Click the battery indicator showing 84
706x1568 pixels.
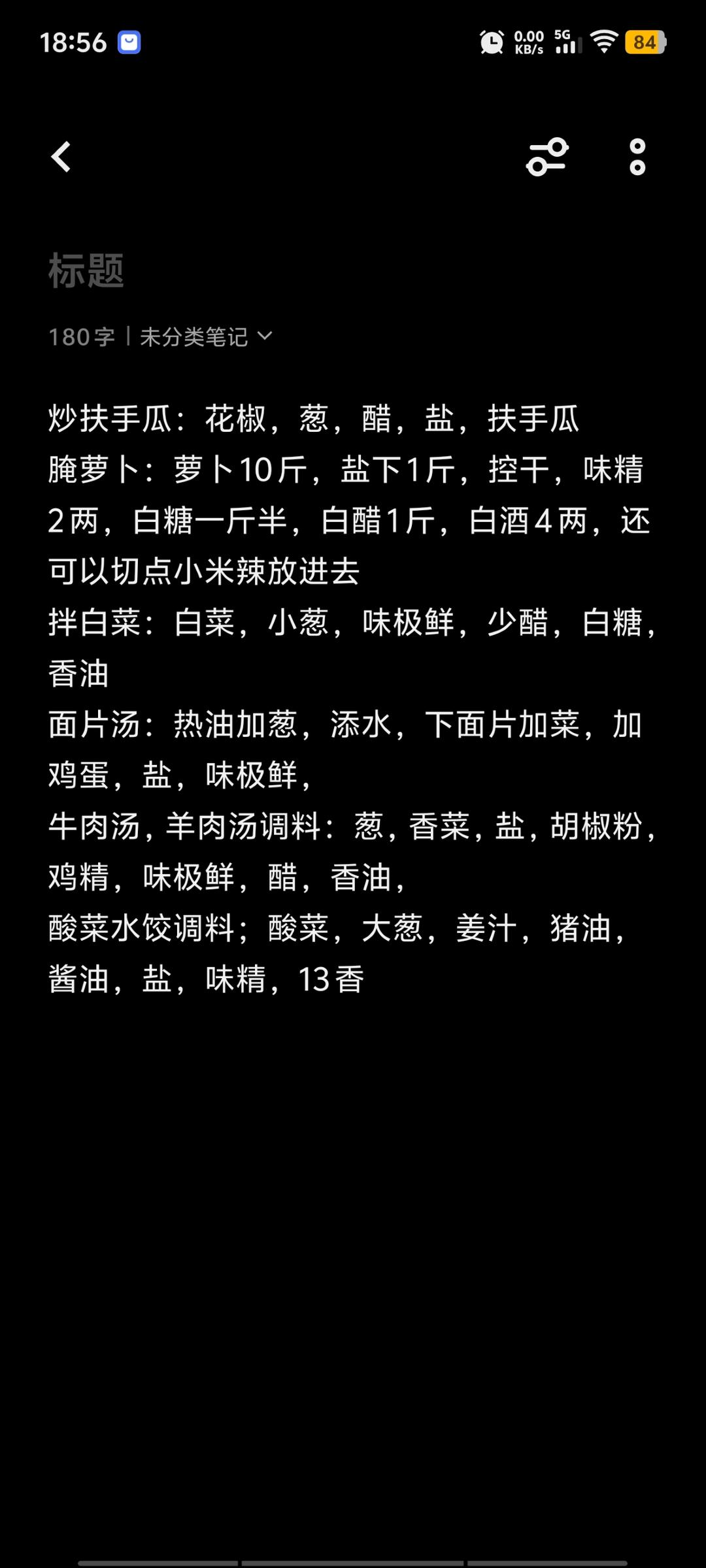pyautogui.click(x=646, y=43)
